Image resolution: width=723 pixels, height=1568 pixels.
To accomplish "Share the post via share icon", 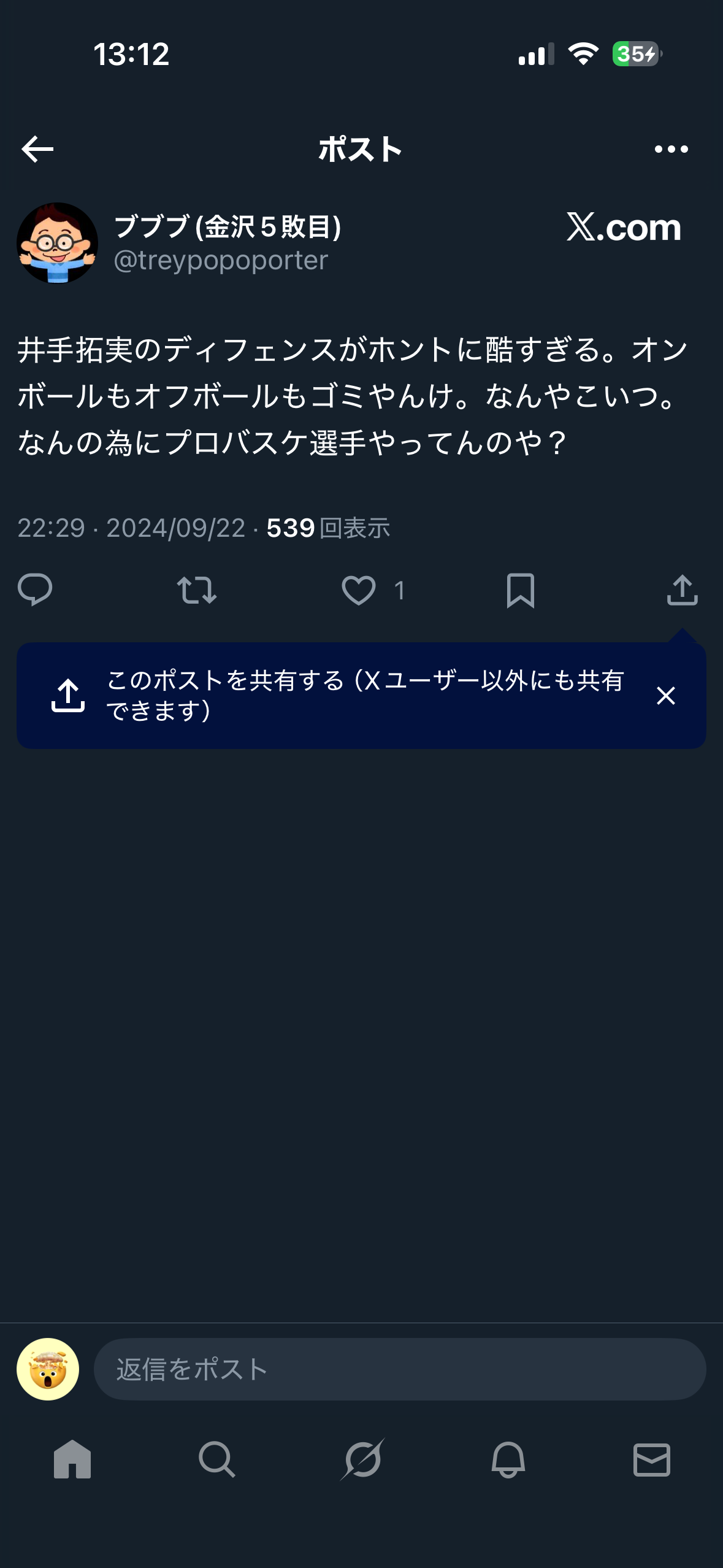I will pyautogui.click(x=682, y=590).
